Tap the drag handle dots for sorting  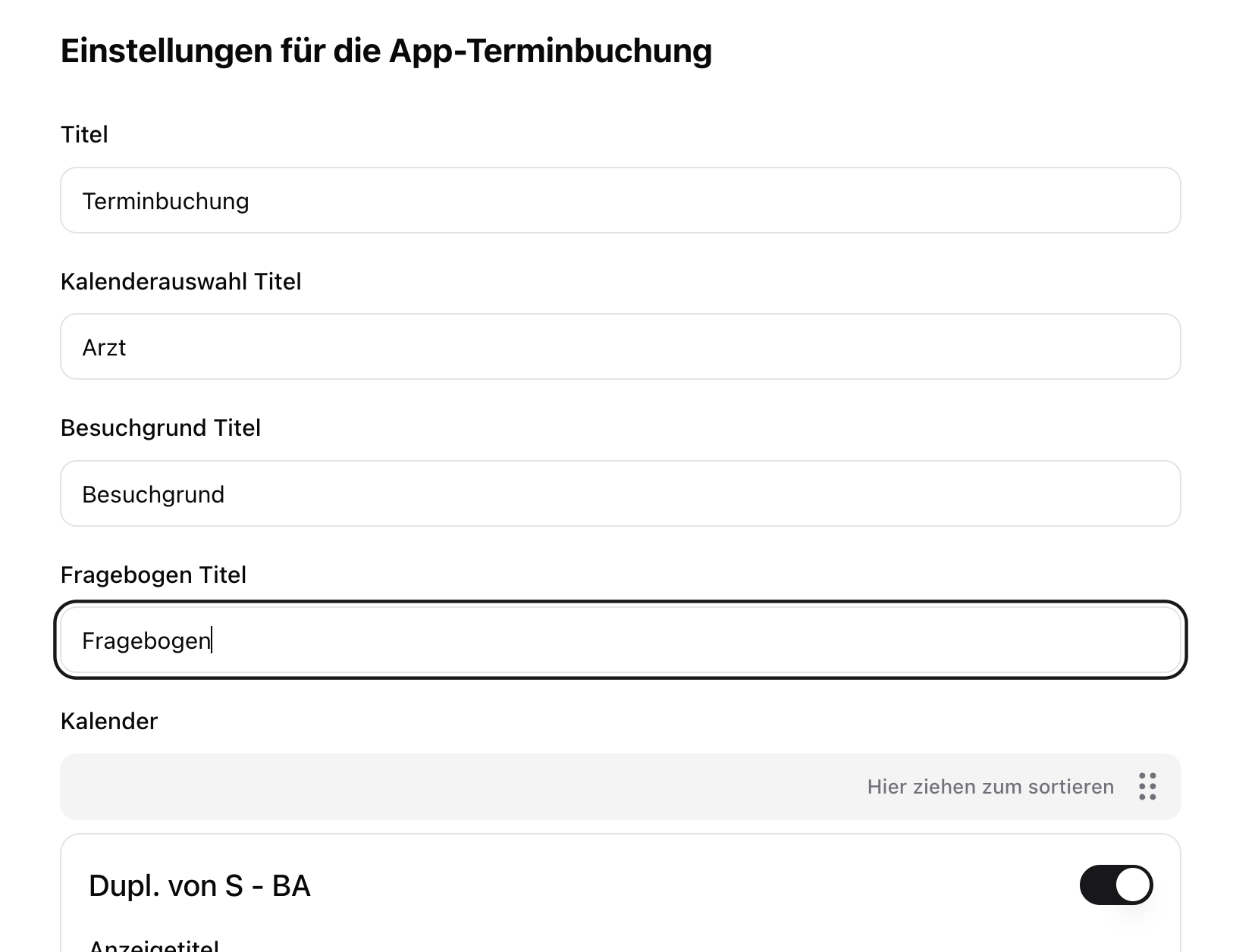(x=1147, y=786)
